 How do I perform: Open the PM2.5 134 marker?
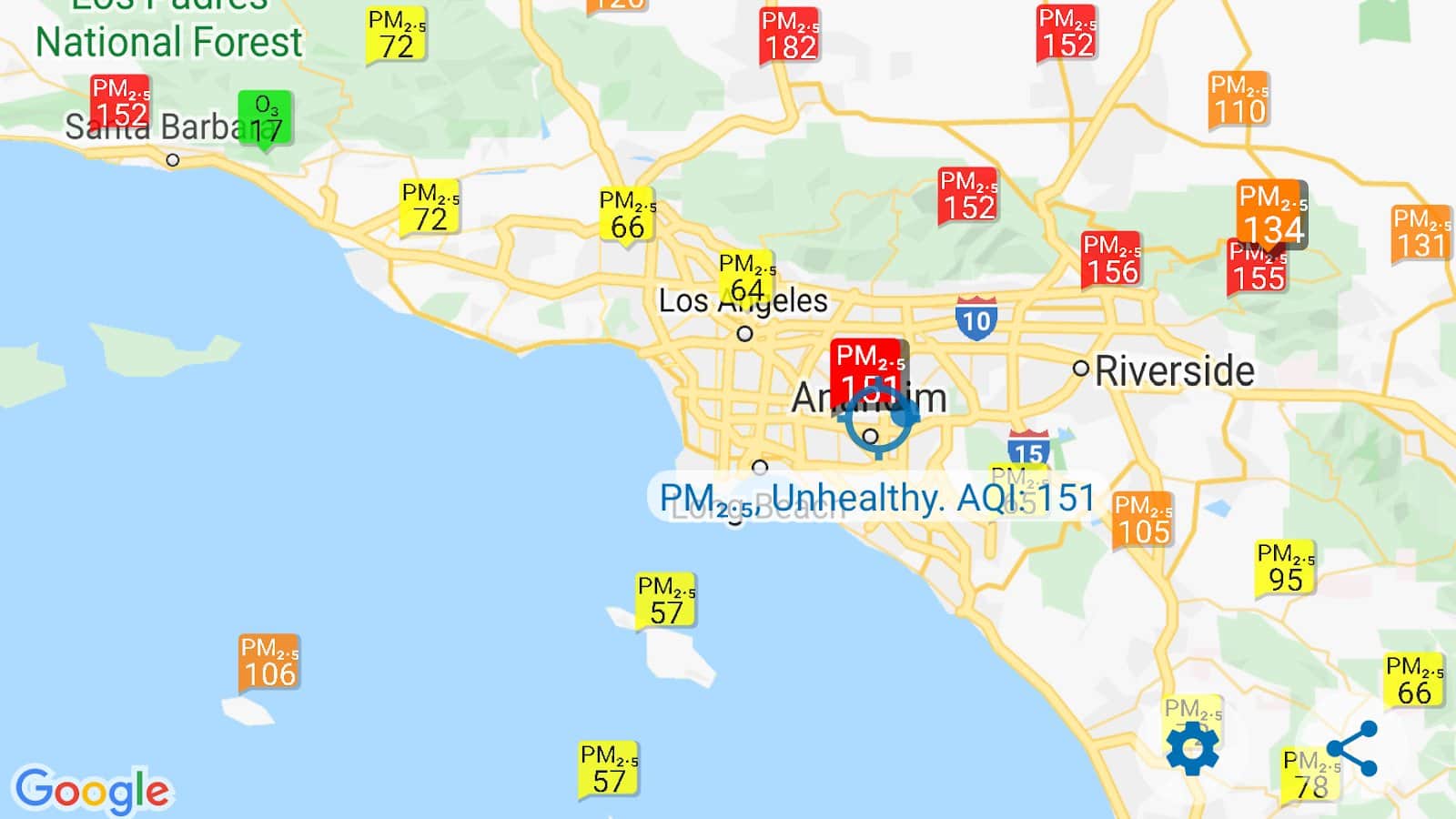tap(1272, 213)
